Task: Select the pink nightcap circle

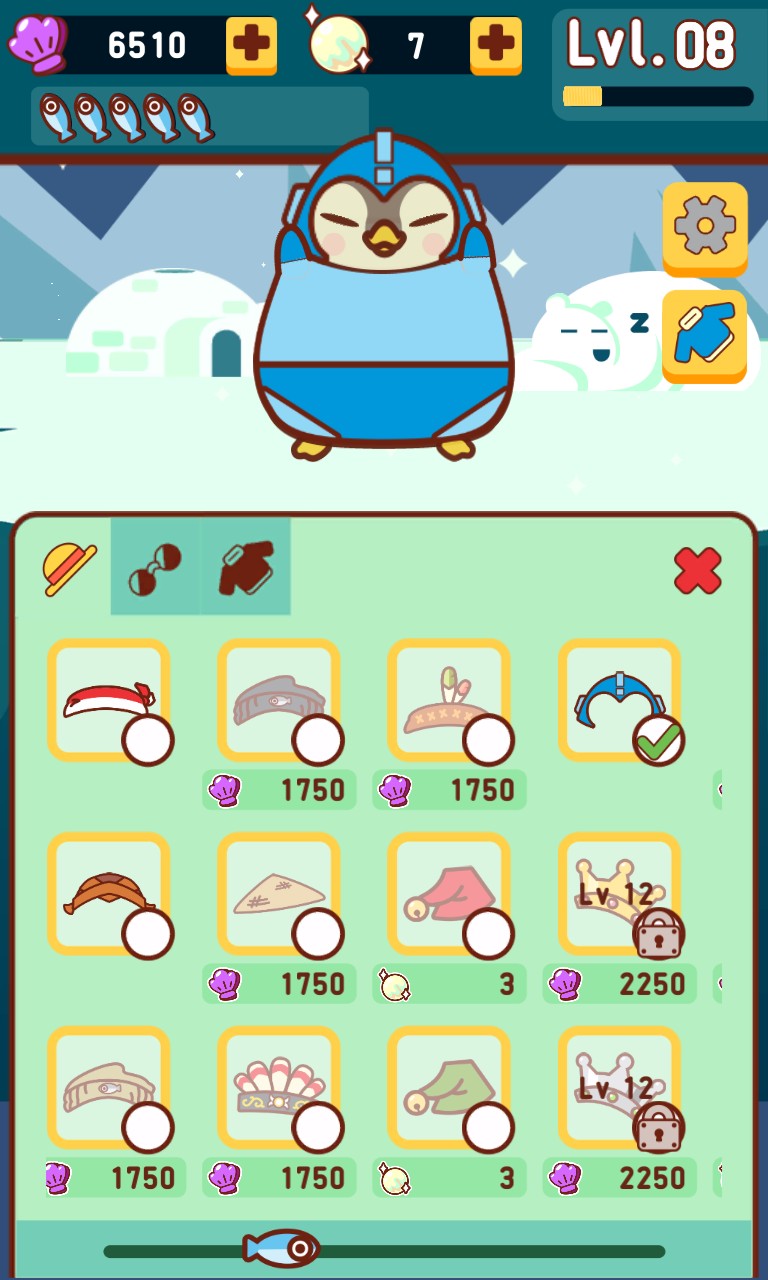Action: [488, 934]
